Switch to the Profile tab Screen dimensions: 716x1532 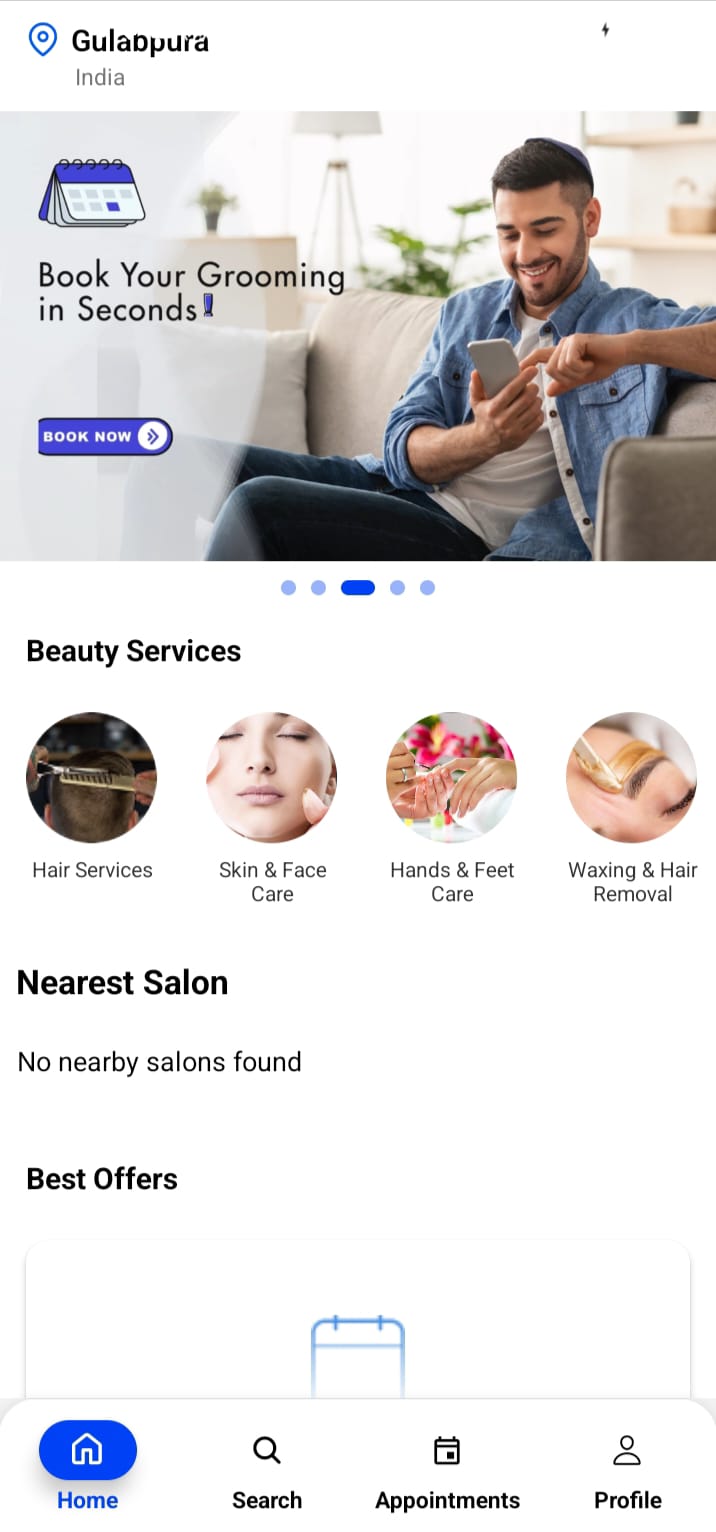[627, 1464]
